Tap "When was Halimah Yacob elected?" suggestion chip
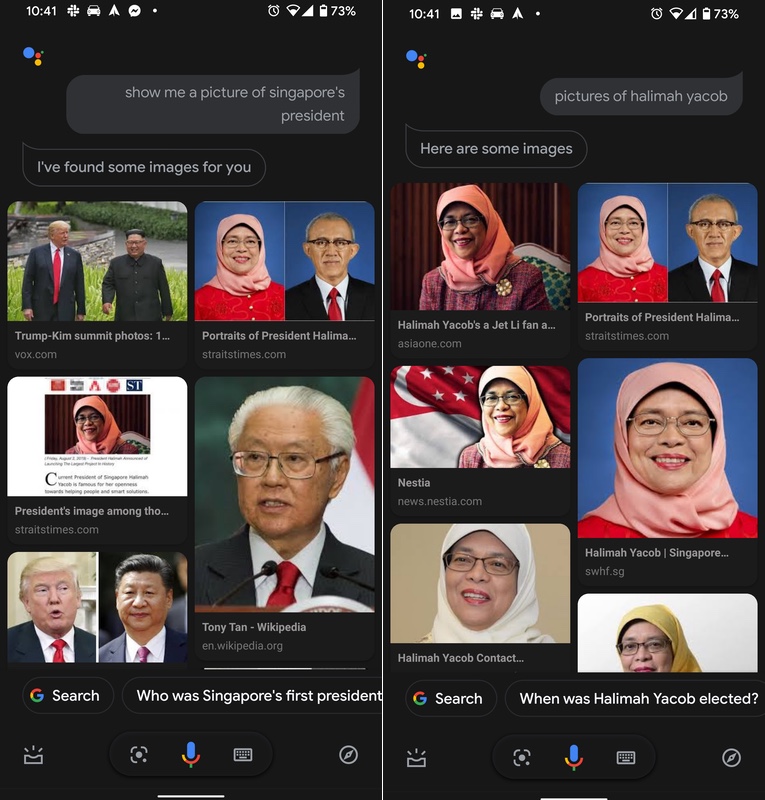The height and width of the screenshot is (800, 765). (638, 698)
